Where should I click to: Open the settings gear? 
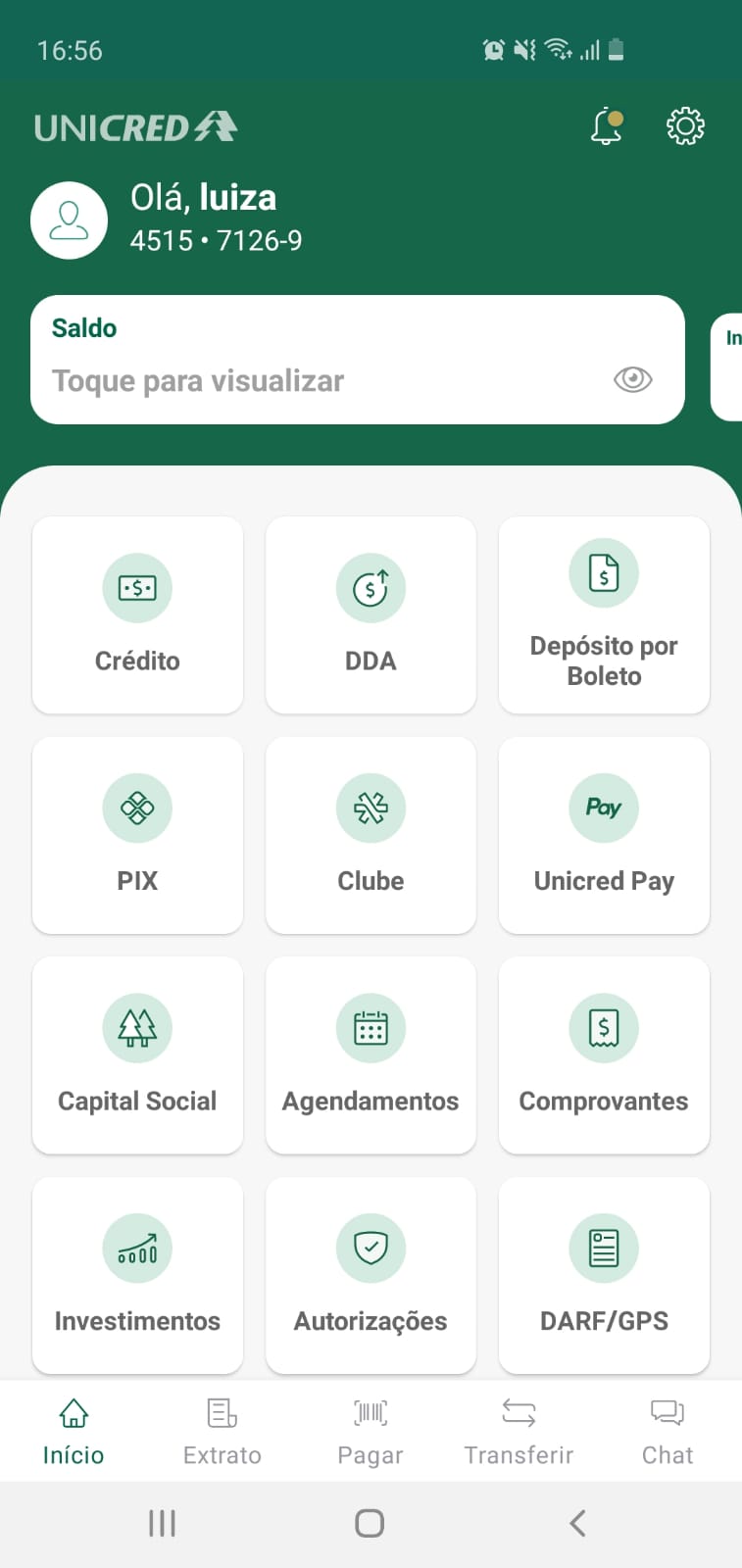point(685,127)
